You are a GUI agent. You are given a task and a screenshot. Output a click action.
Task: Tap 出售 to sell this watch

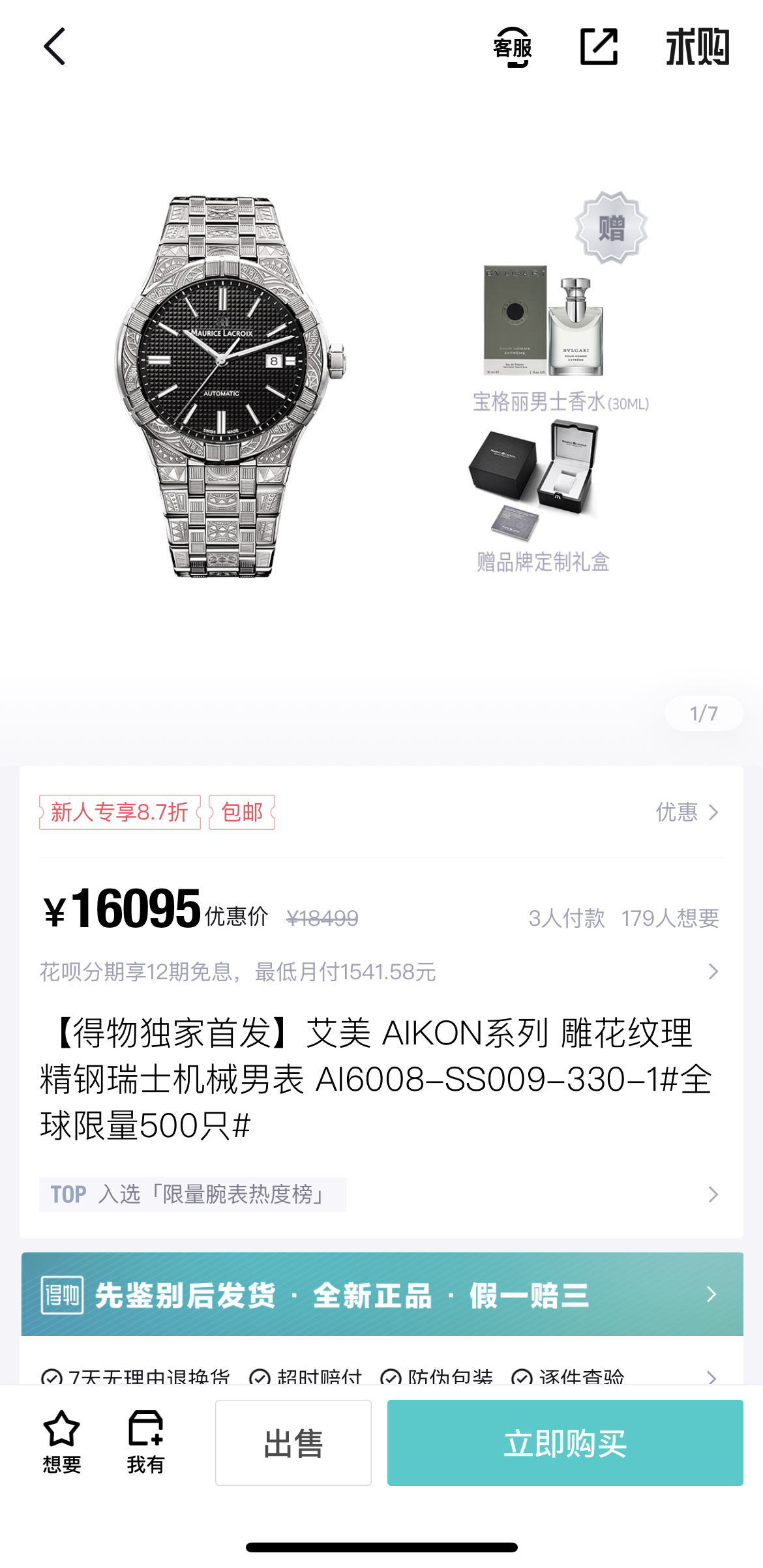pyautogui.click(x=293, y=1443)
